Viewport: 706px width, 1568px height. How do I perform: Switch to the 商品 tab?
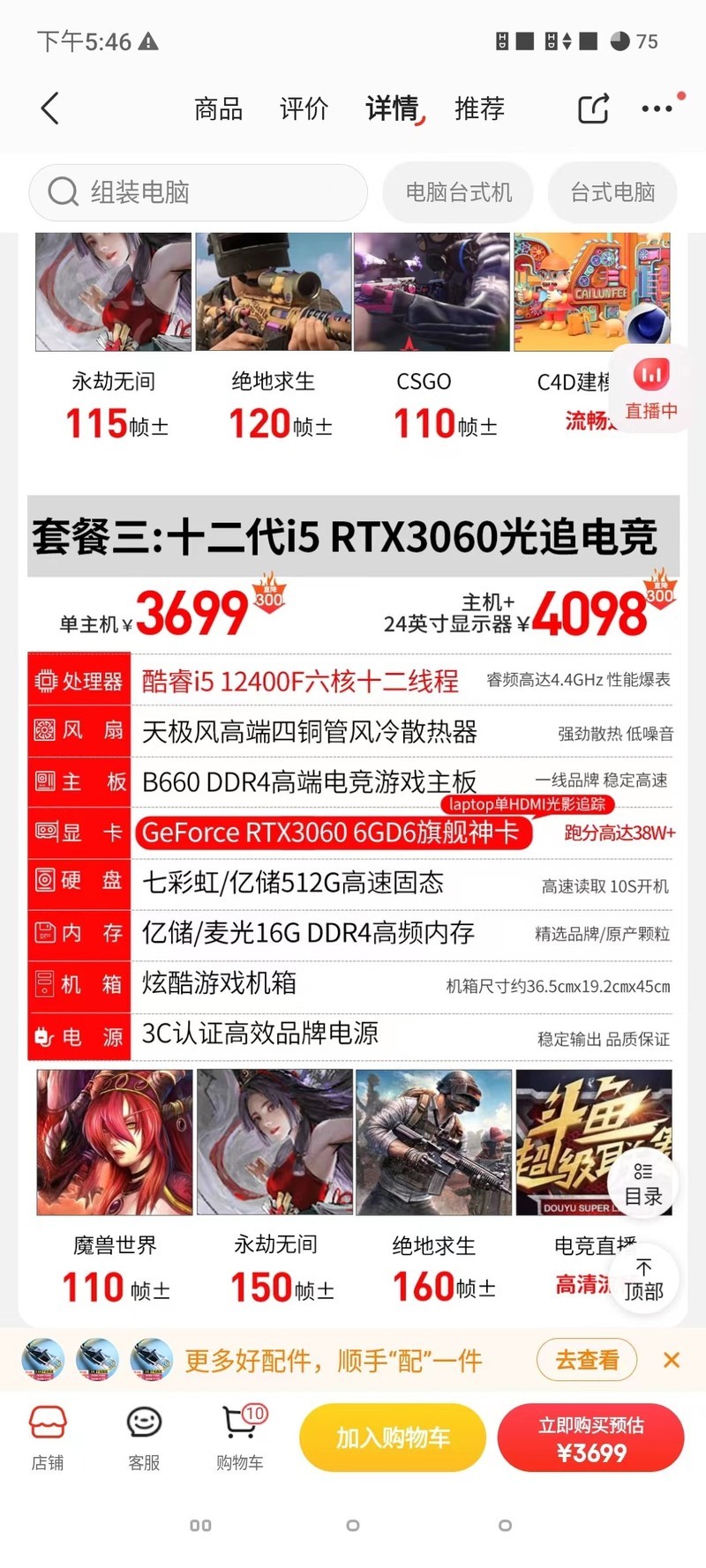click(x=218, y=108)
